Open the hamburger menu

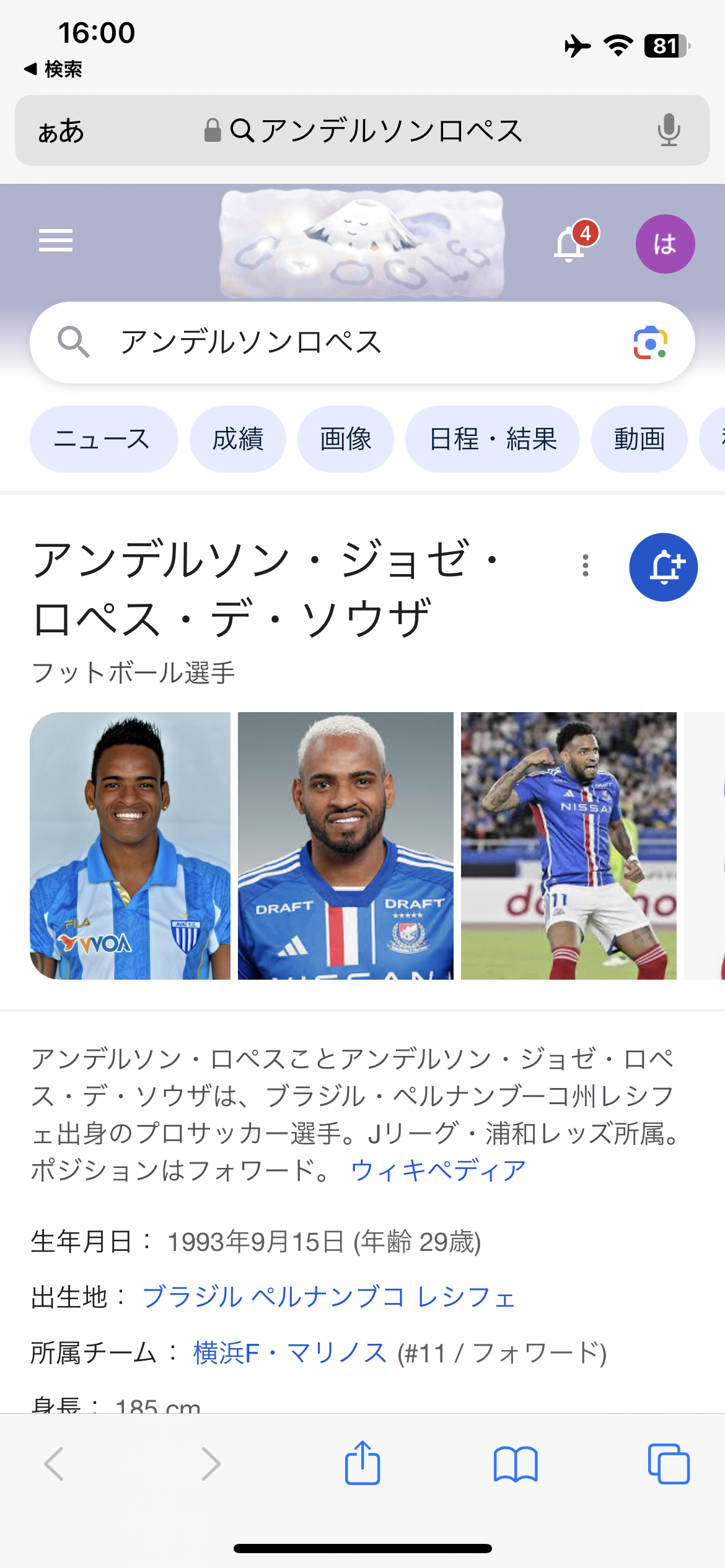pos(56,240)
